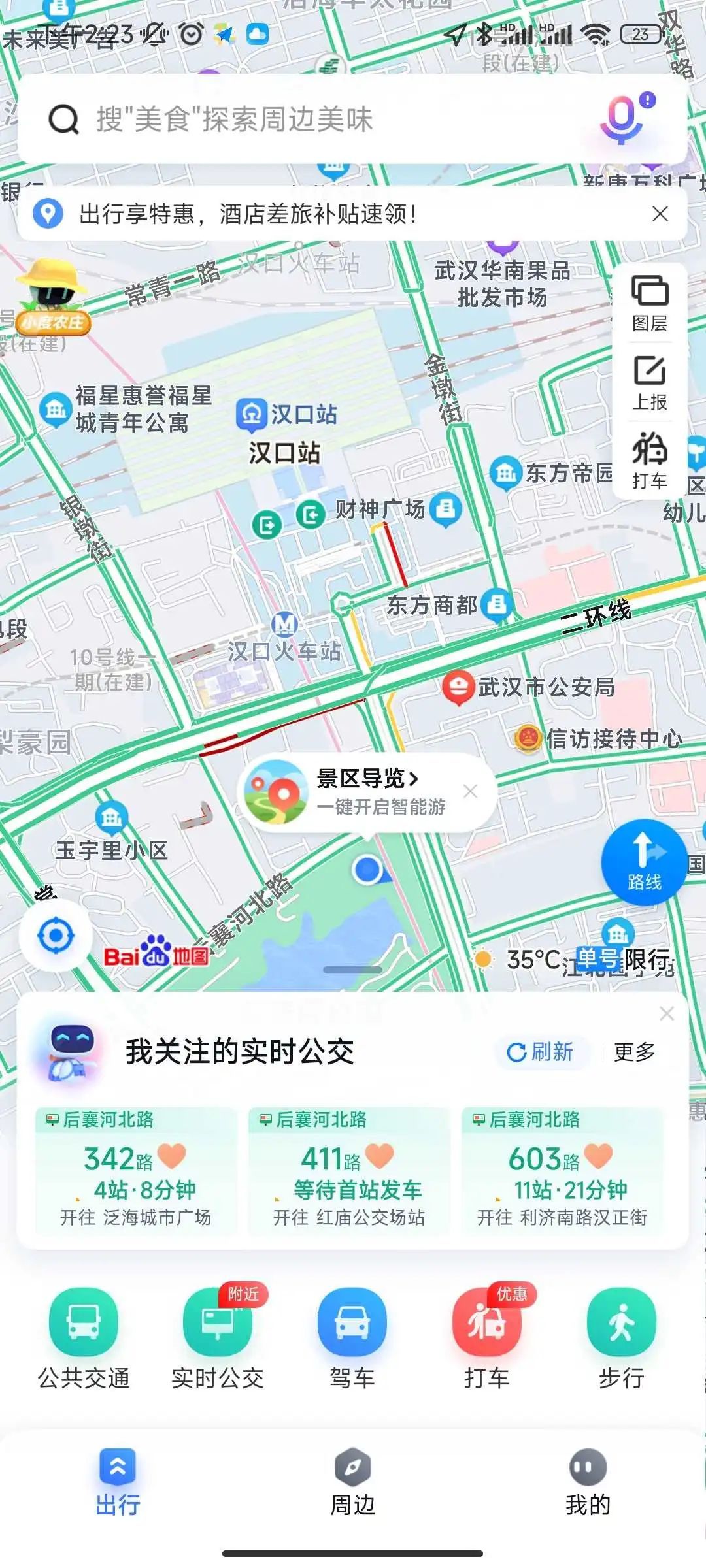Tap the blue 路线 route button
The height and width of the screenshot is (1568, 706).
click(644, 862)
